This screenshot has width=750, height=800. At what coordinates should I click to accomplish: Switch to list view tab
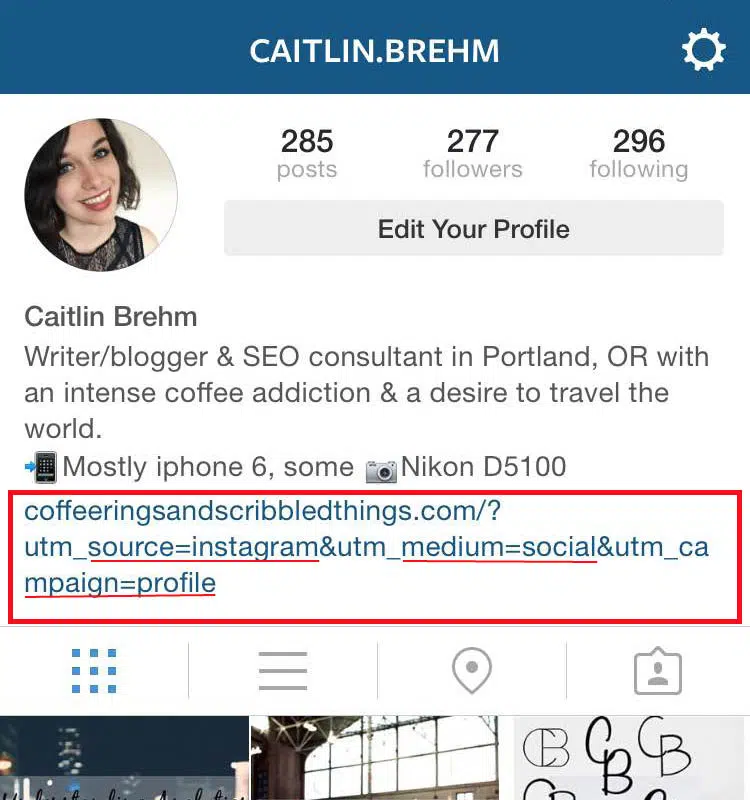point(282,671)
